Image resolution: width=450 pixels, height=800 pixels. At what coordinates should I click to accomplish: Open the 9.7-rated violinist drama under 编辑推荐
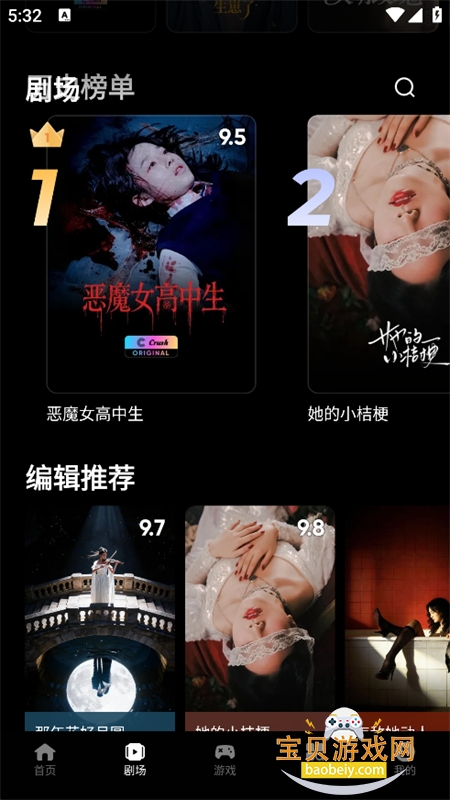point(100,618)
